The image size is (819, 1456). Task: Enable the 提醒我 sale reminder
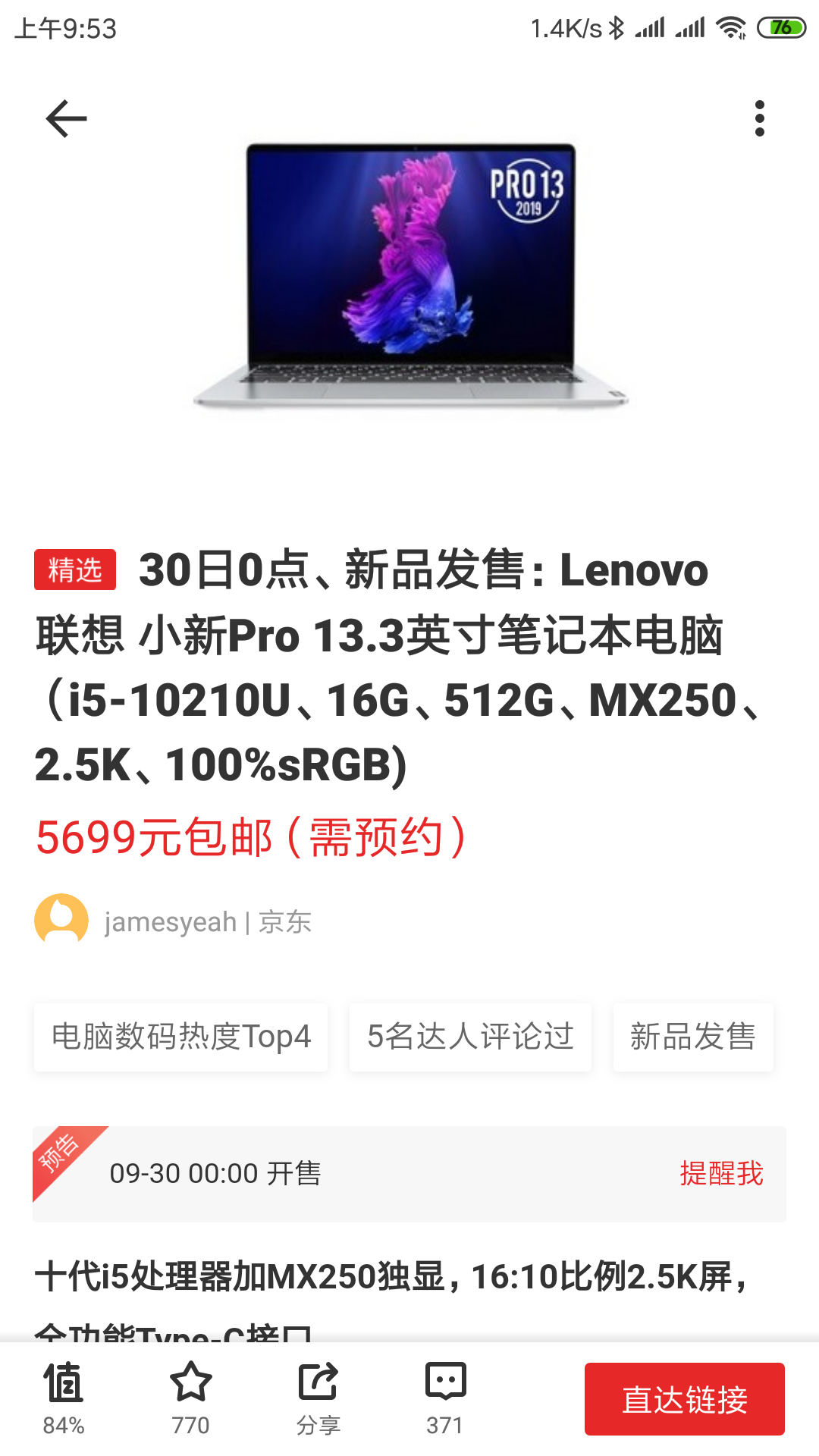tap(723, 1173)
